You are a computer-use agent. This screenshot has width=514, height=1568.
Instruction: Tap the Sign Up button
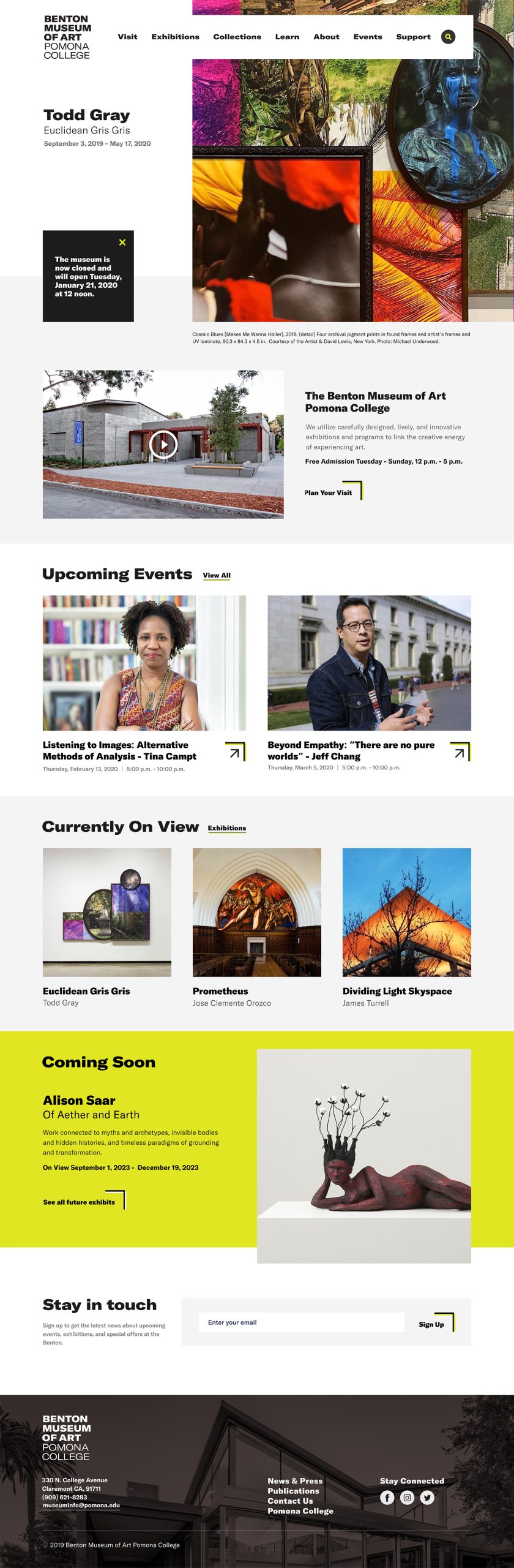coord(431,1324)
